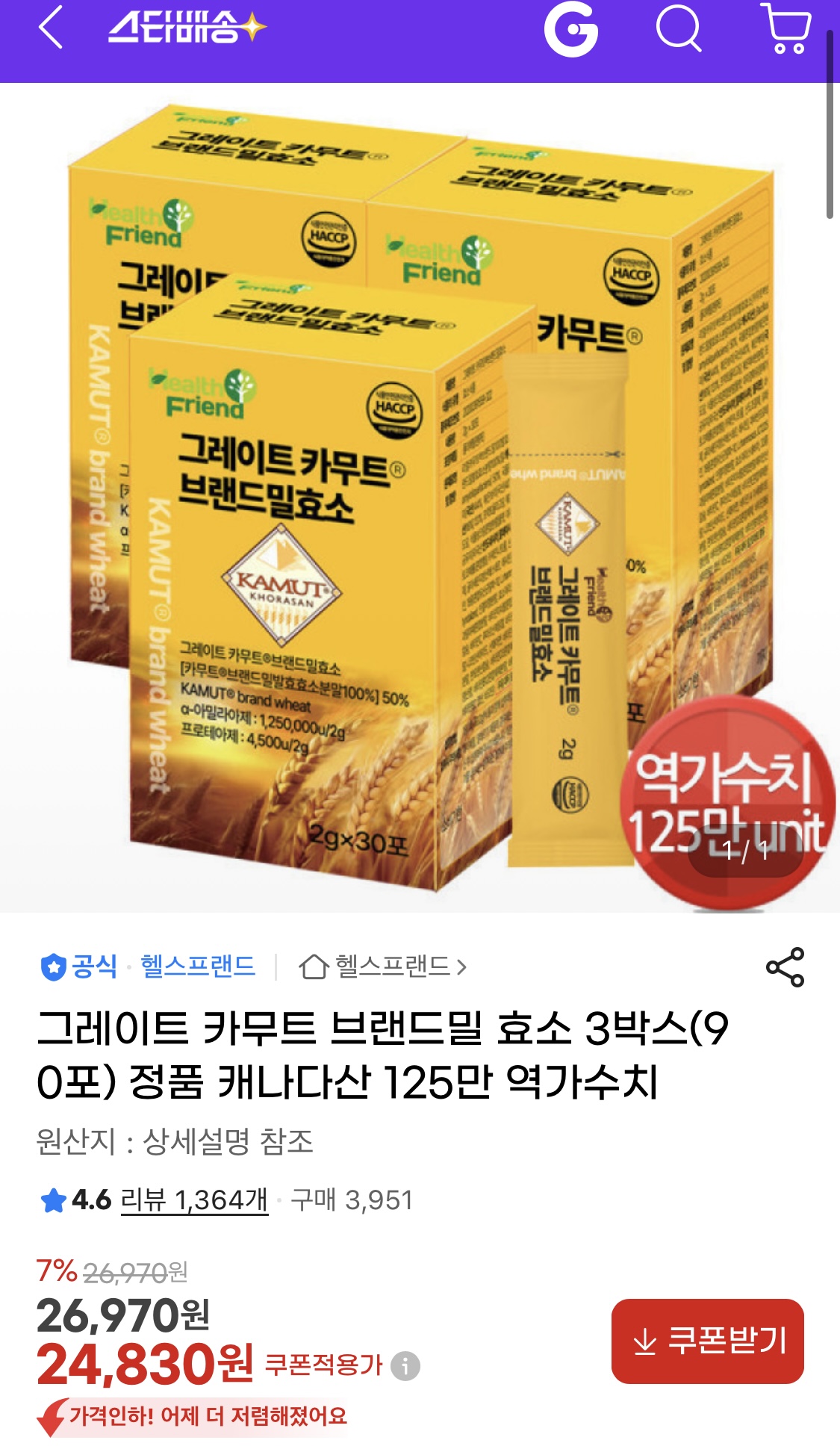
Task: Open the Gmarket home G icon
Action: 571,30
